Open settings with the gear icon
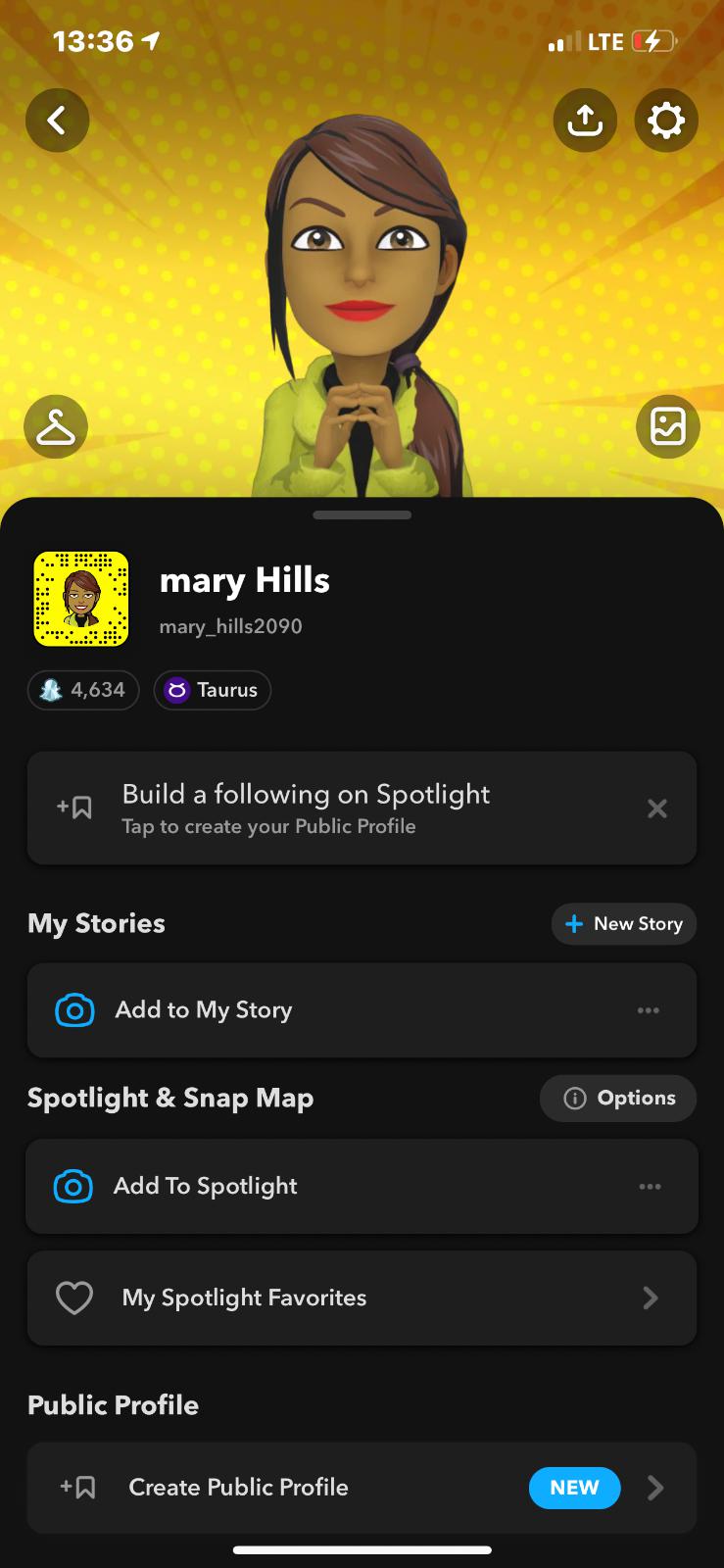The width and height of the screenshot is (724, 1568). [x=666, y=121]
